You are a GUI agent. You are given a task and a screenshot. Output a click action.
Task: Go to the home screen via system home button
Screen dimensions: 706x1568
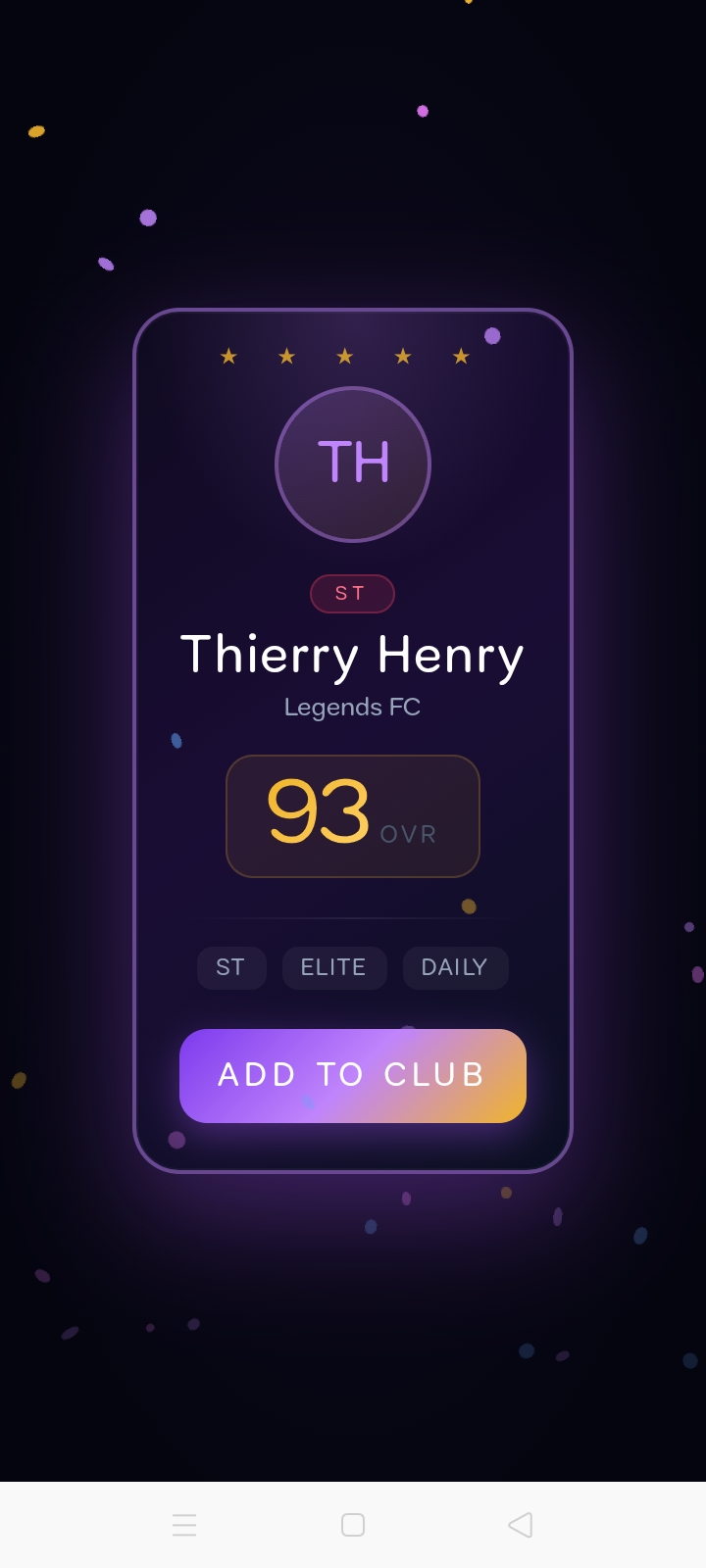click(x=353, y=1525)
